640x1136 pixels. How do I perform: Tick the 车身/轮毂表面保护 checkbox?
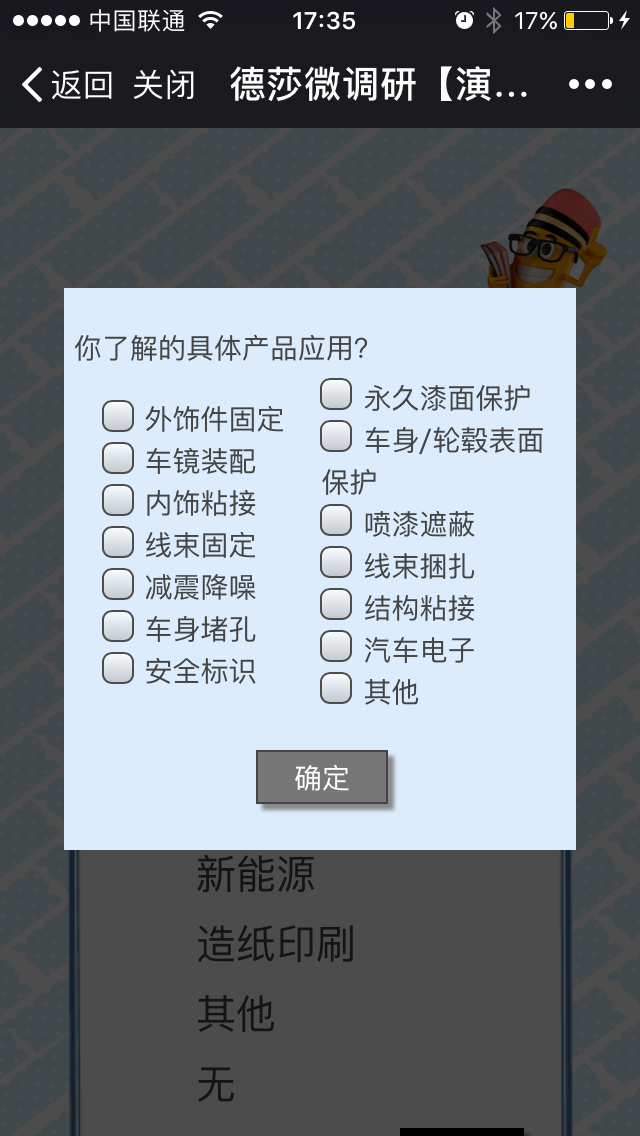(336, 437)
